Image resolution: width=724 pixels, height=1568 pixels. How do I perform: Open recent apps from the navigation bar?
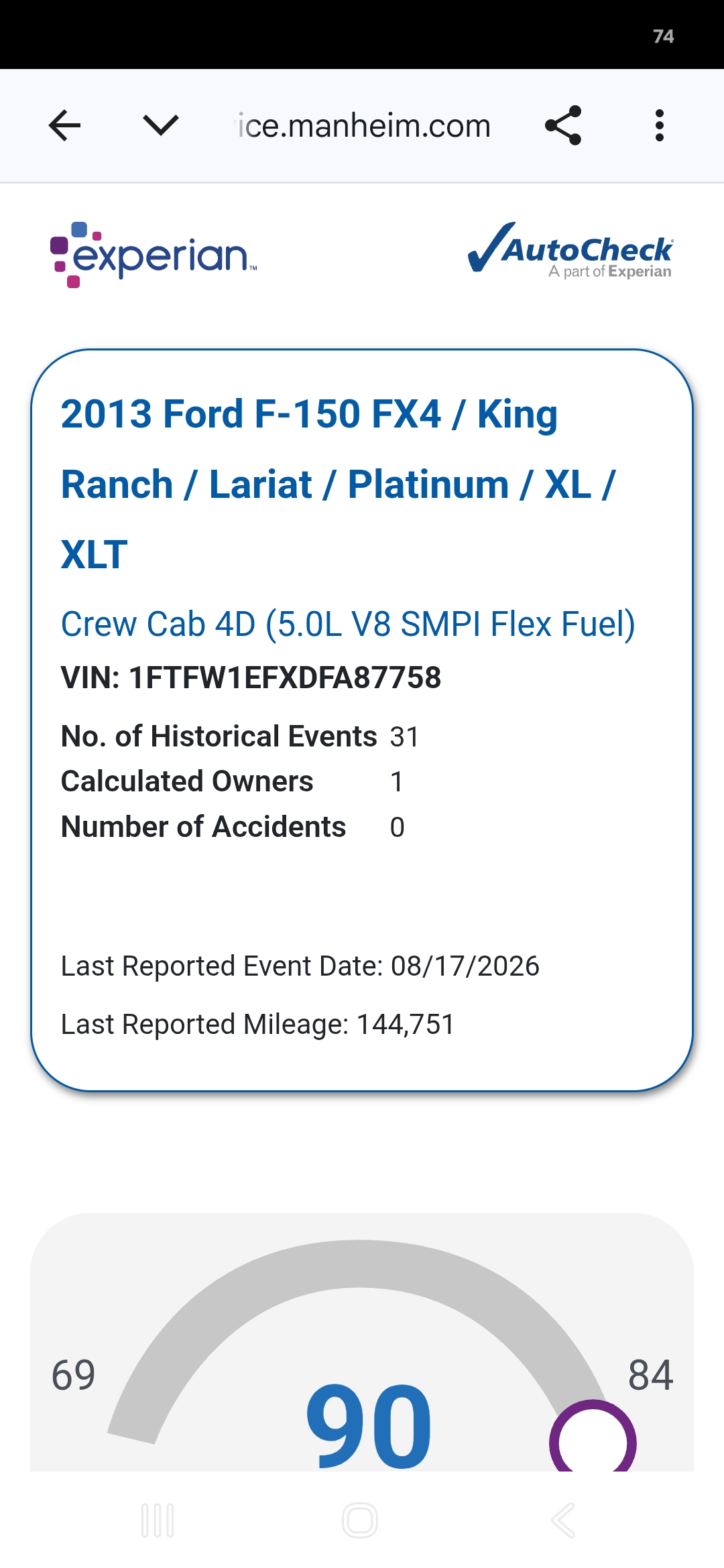[158, 1520]
